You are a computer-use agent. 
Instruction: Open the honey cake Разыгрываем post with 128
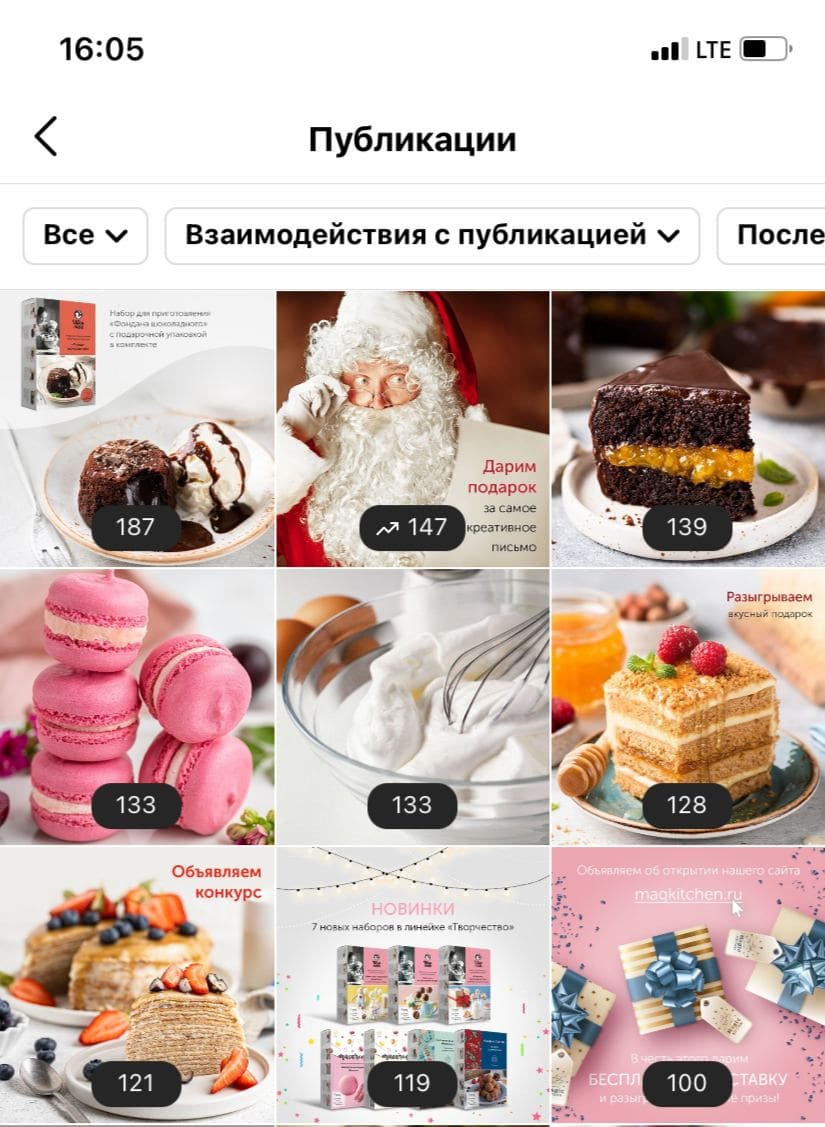click(x=688, y=706)
